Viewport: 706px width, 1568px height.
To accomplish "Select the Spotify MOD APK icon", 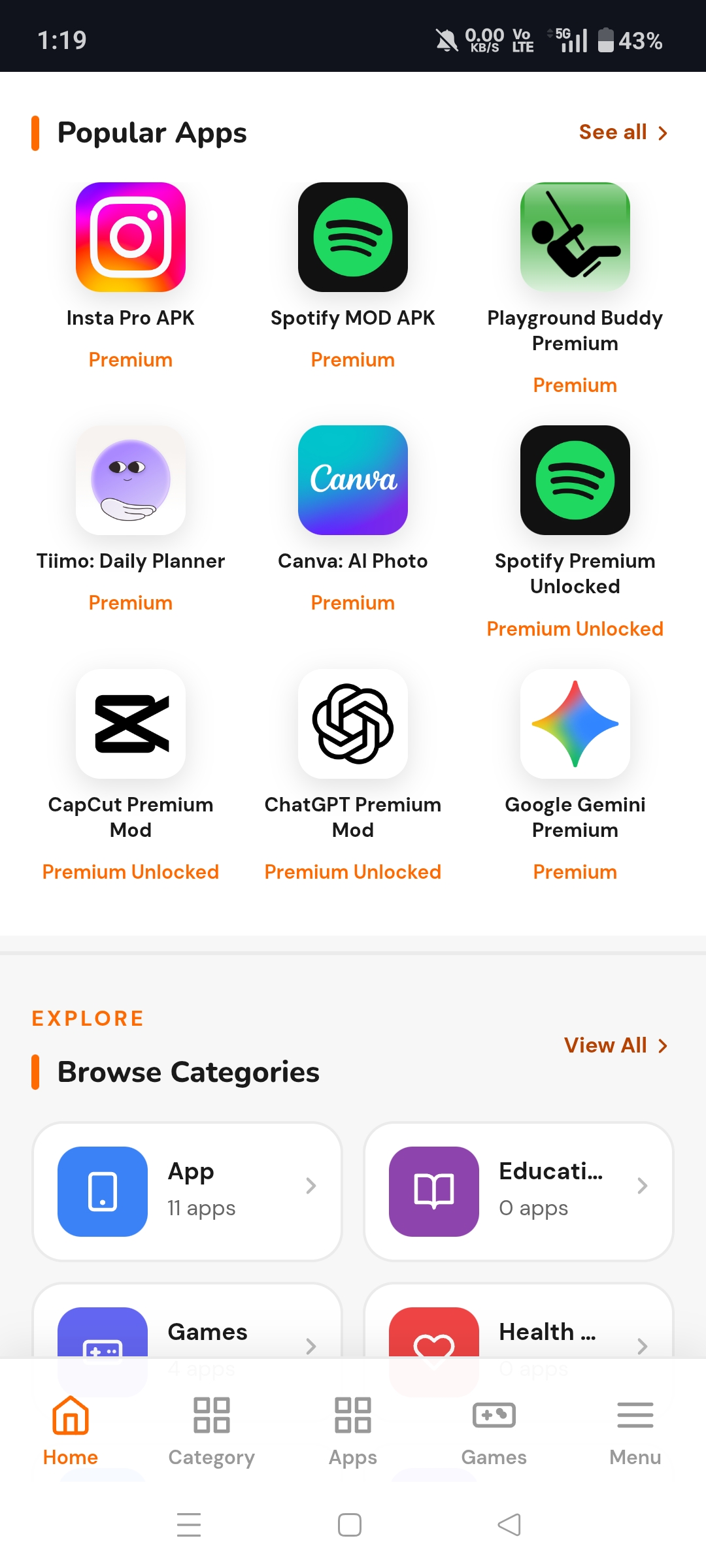I will pos(352,237).
